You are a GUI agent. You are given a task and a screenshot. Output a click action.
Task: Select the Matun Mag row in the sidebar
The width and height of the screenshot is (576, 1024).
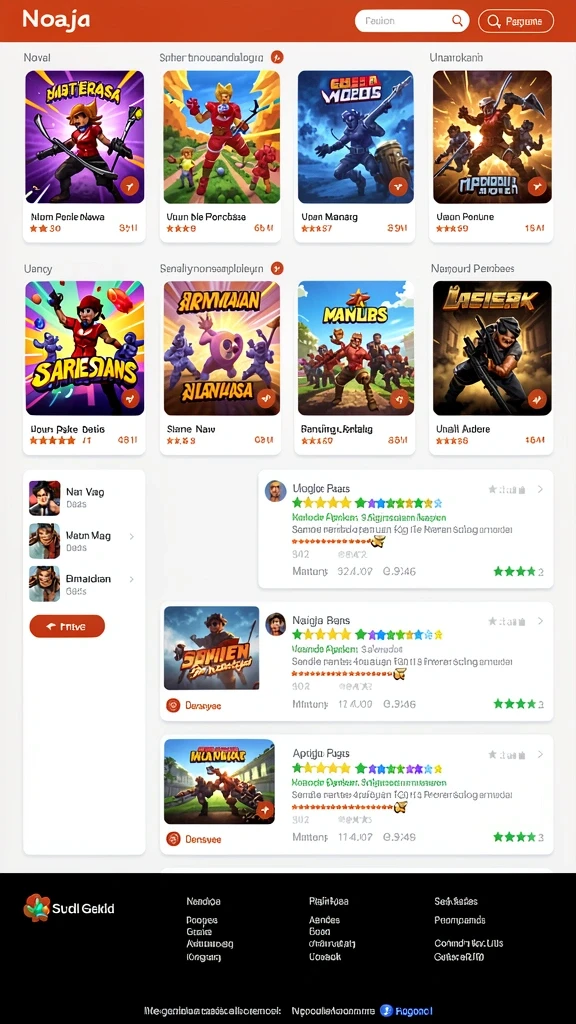pos(84,541)
